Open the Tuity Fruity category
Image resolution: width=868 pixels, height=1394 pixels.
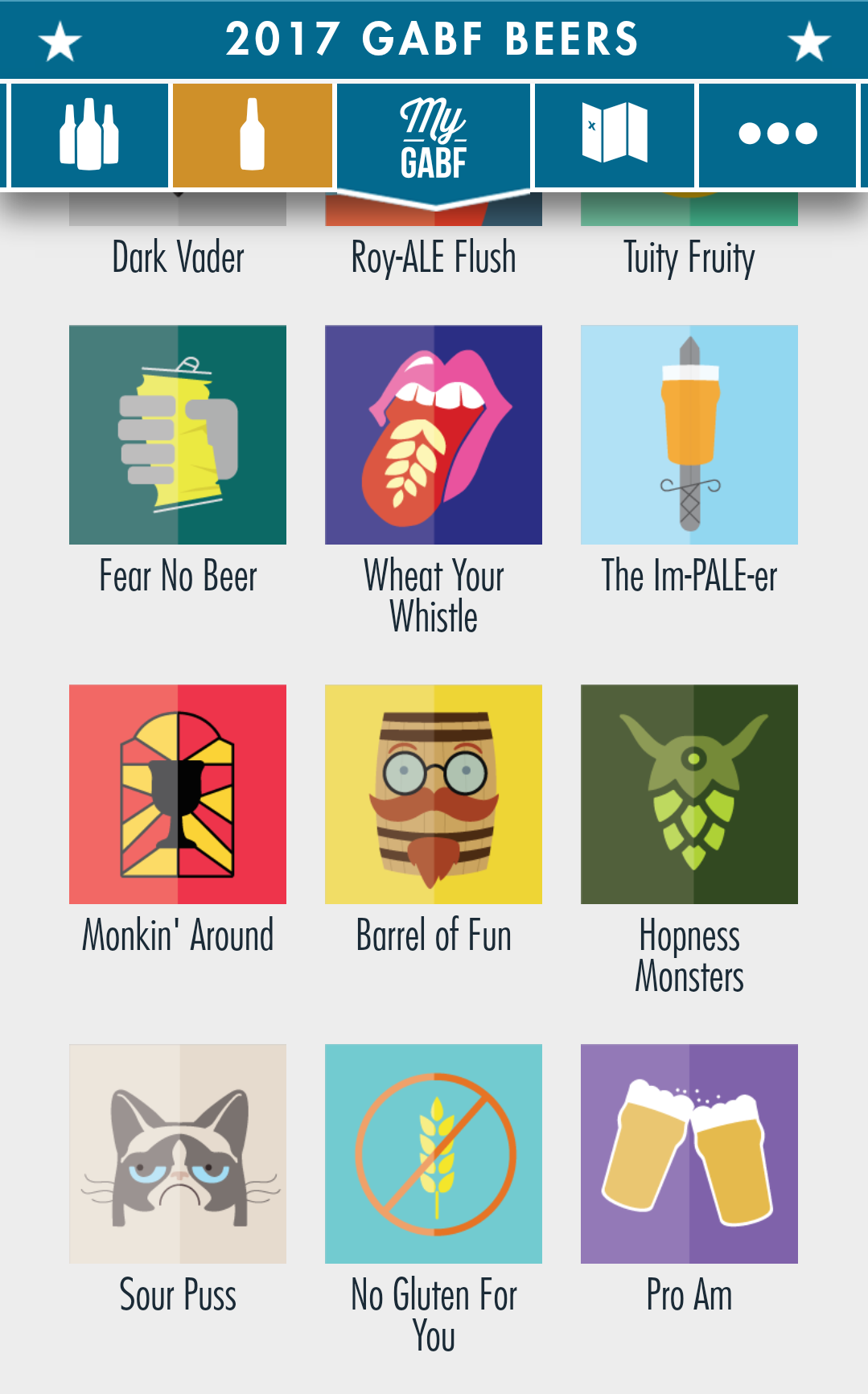(x=689, y=257)
